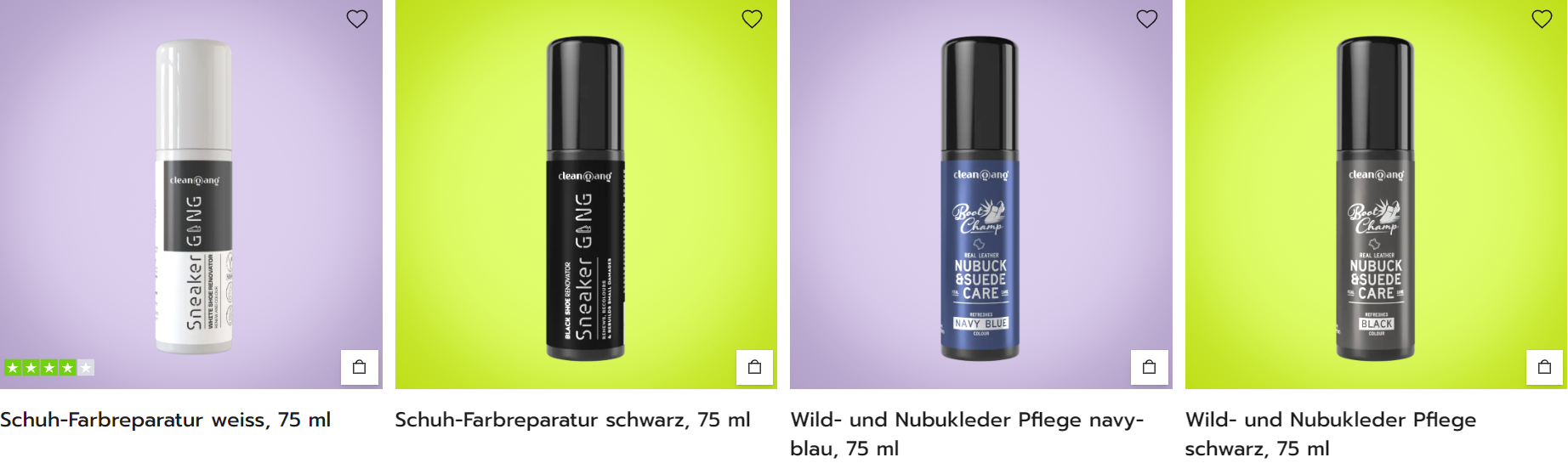Screen dimensions: 1568x463
Task: Add Schuh-Farbreparatur schwarz to wishlist
Action: (x=752, y=19)
